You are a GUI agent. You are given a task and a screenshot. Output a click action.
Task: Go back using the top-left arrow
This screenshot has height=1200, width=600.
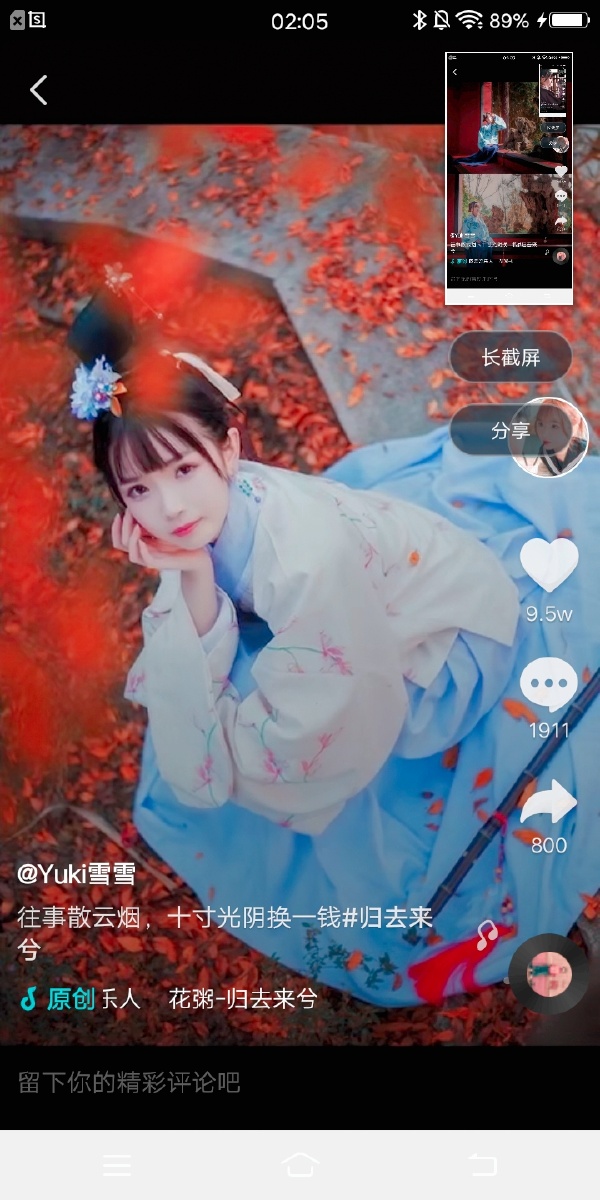tap(38, 90)
